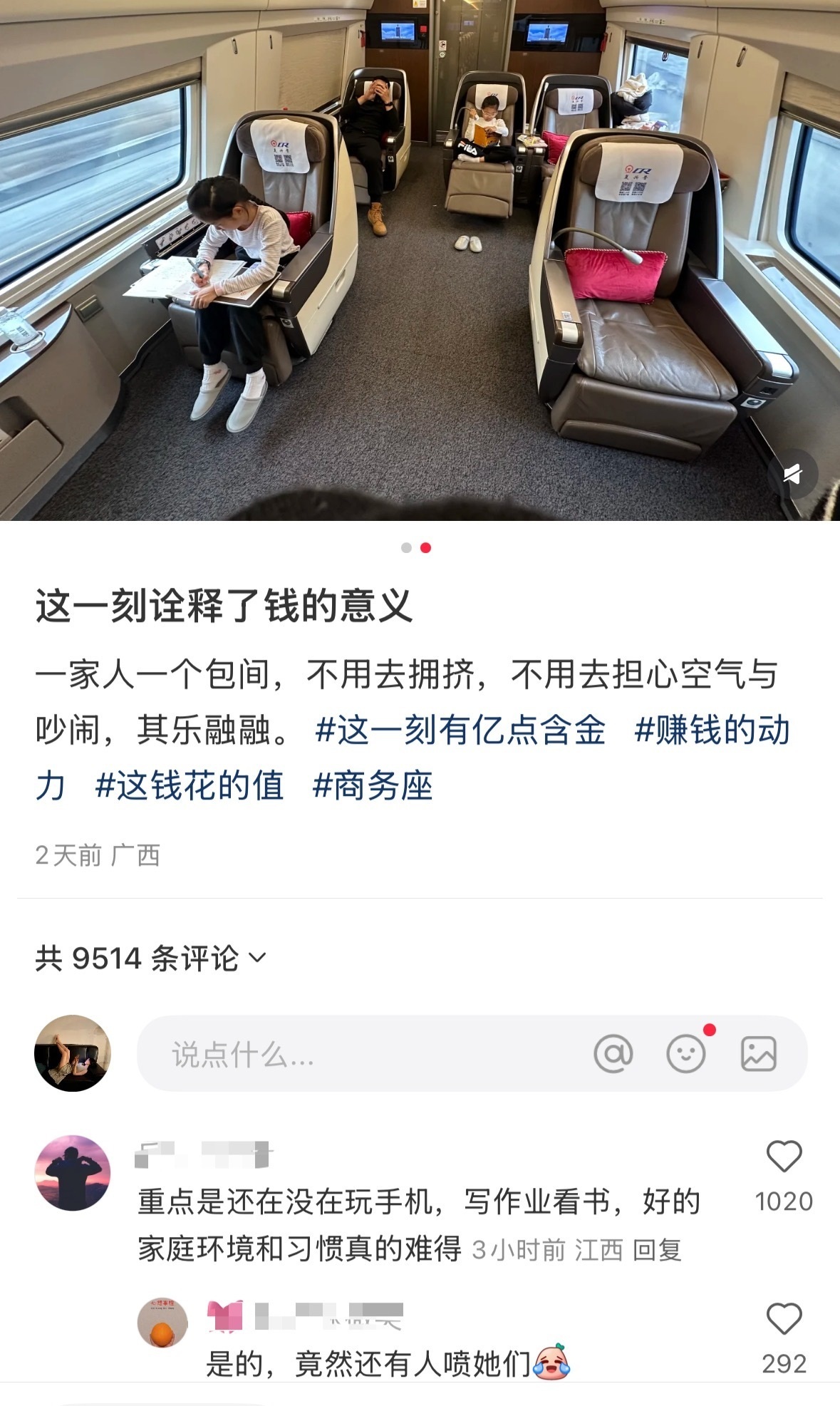Screen dimensions: 840x1406
Task: Open the silhouette avatar of the first commenter
Action: 73,1172
